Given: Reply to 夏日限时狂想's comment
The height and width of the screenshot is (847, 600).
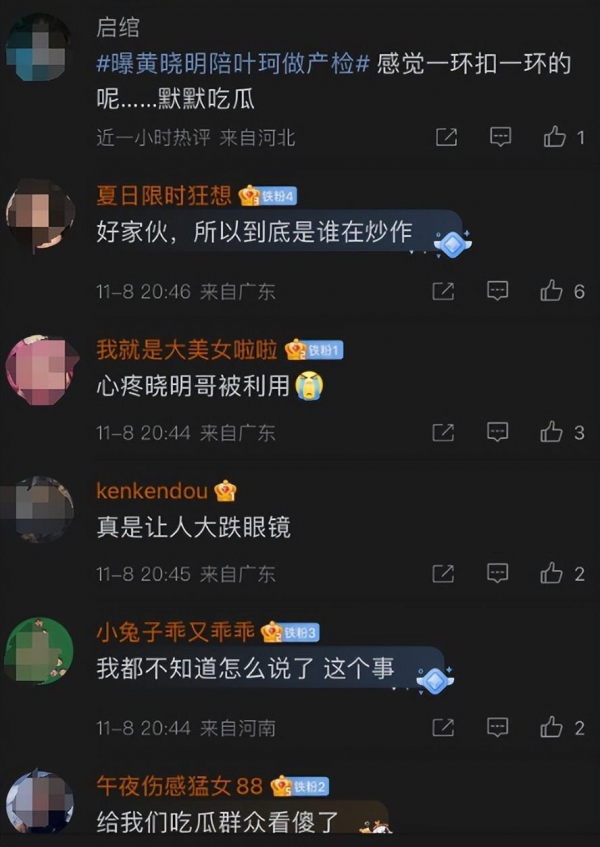Looking at the screenshot, I should [x=497, y=291].
